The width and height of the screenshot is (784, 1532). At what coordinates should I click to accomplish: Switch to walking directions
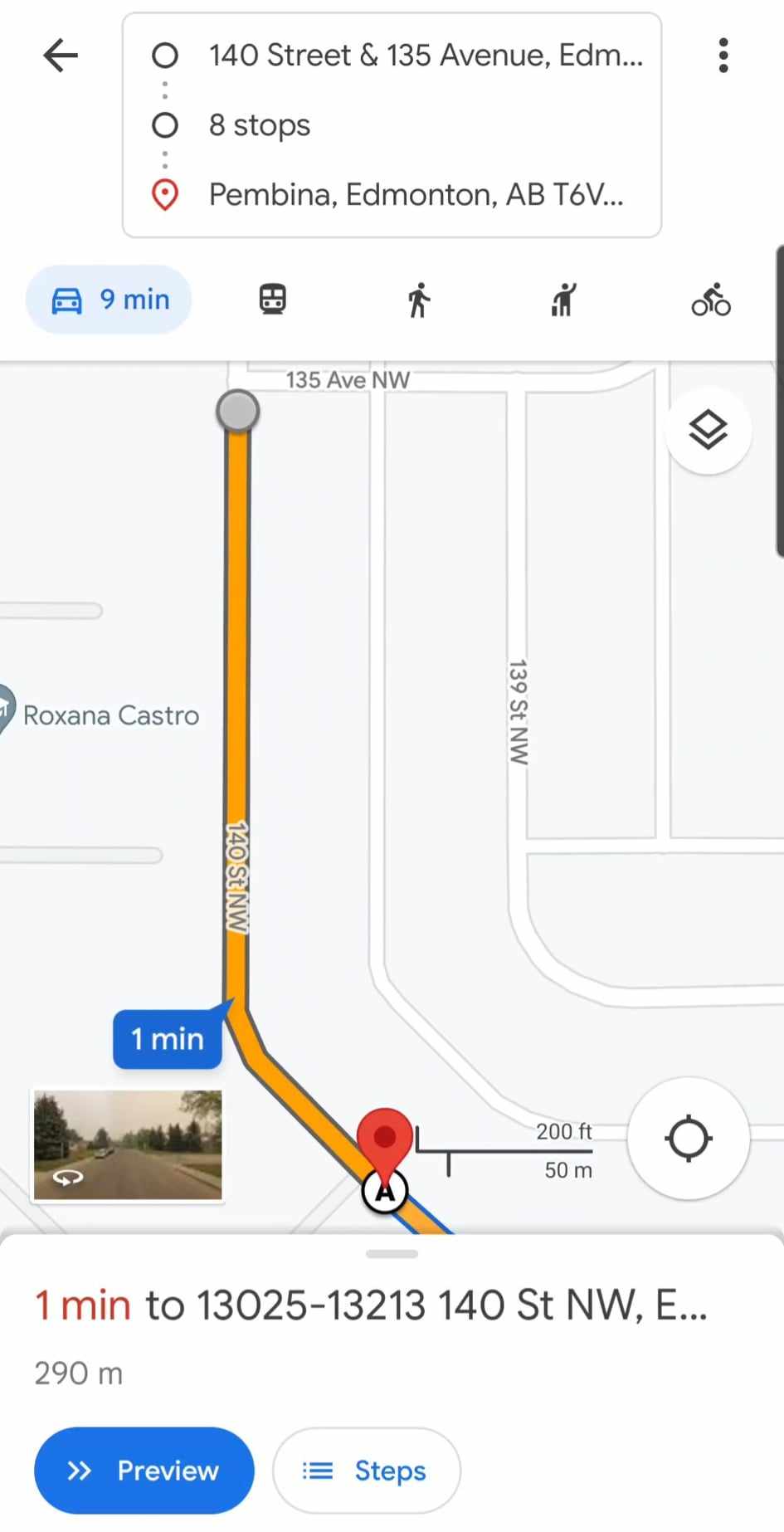click(x=419, y=300)
